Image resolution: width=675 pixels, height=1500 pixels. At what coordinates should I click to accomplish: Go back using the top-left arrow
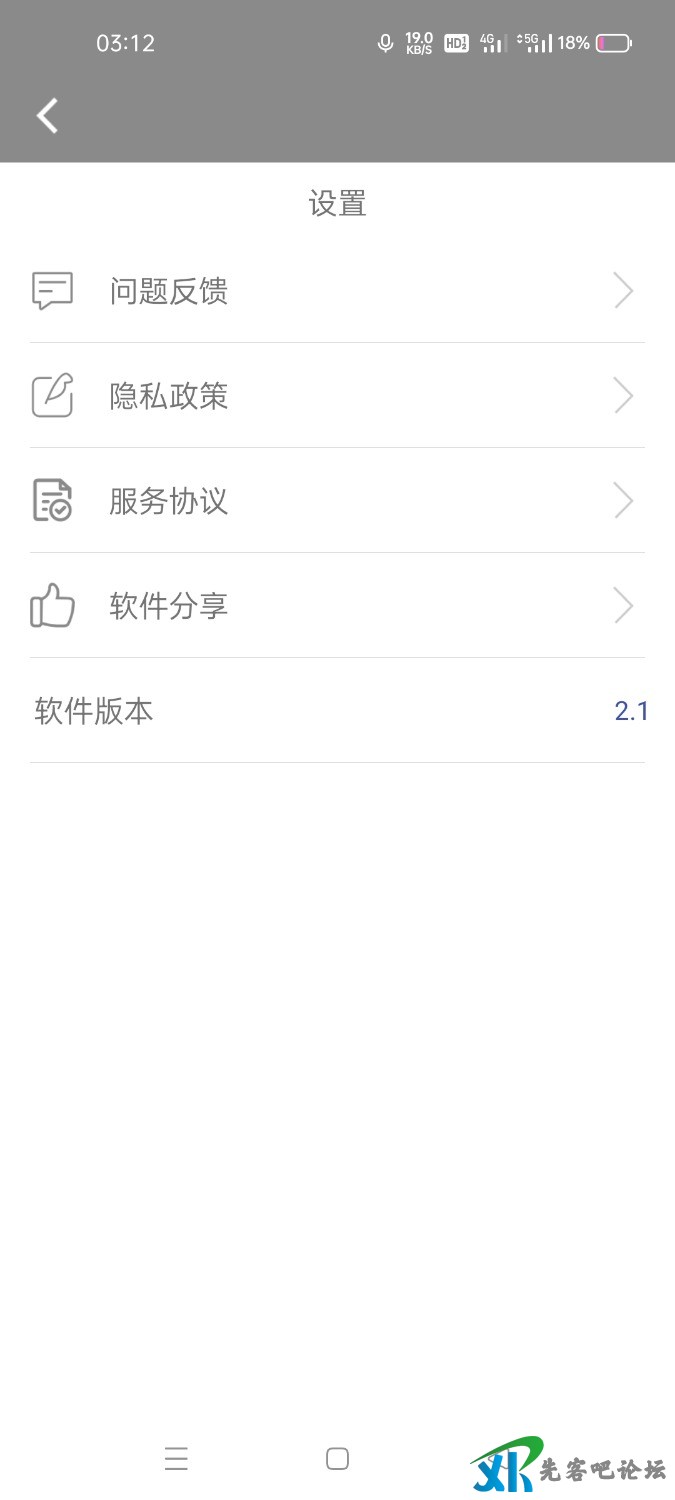point(47,116)
